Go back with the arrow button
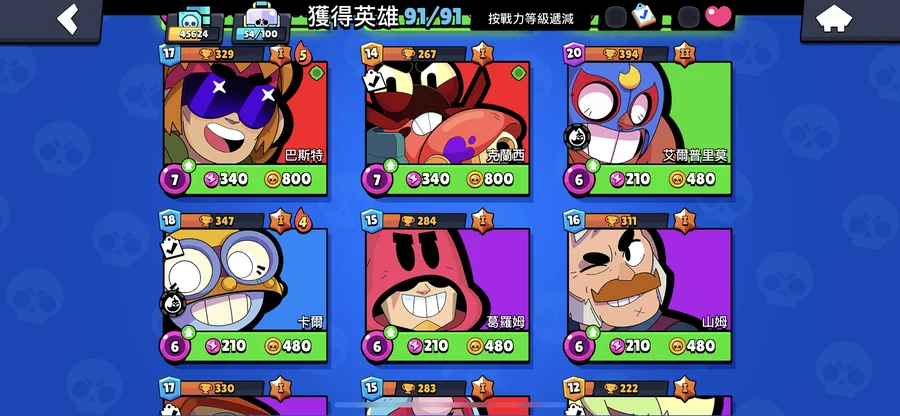The image size is (900, 416). (x=67, y=19)
